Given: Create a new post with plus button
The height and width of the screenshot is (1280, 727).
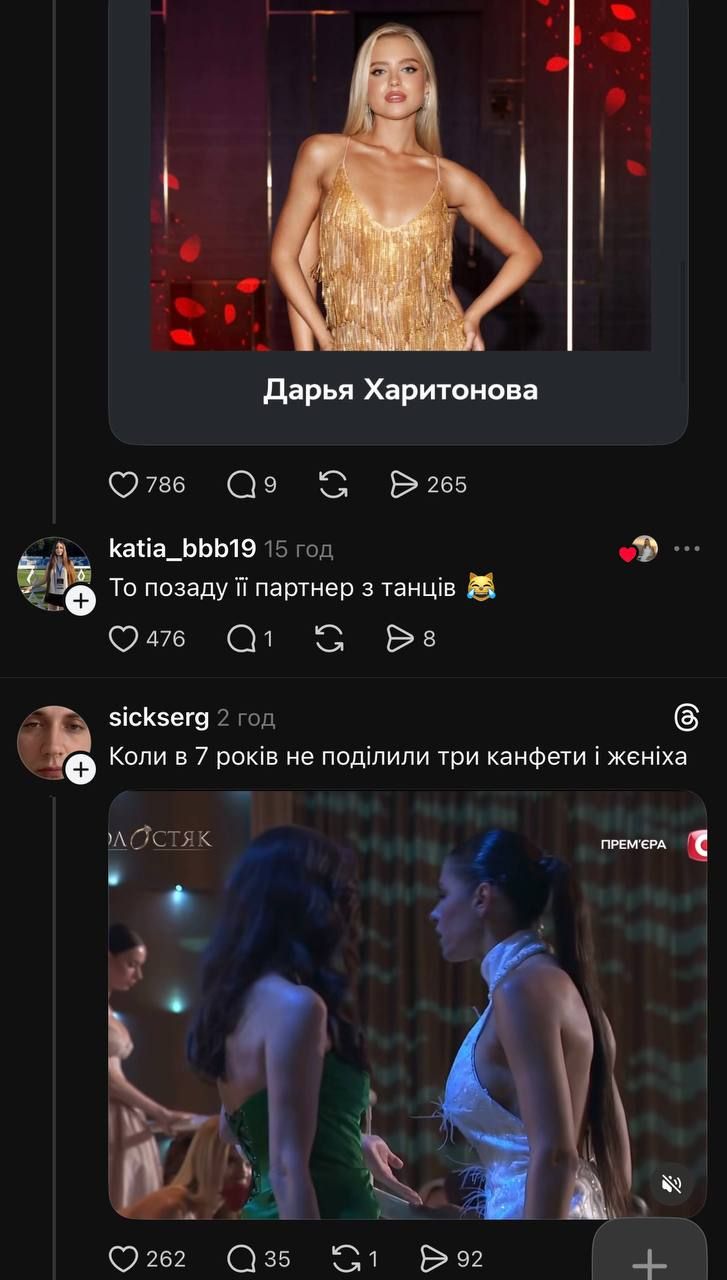Looking at the screenshot, I should [650, 1254].
